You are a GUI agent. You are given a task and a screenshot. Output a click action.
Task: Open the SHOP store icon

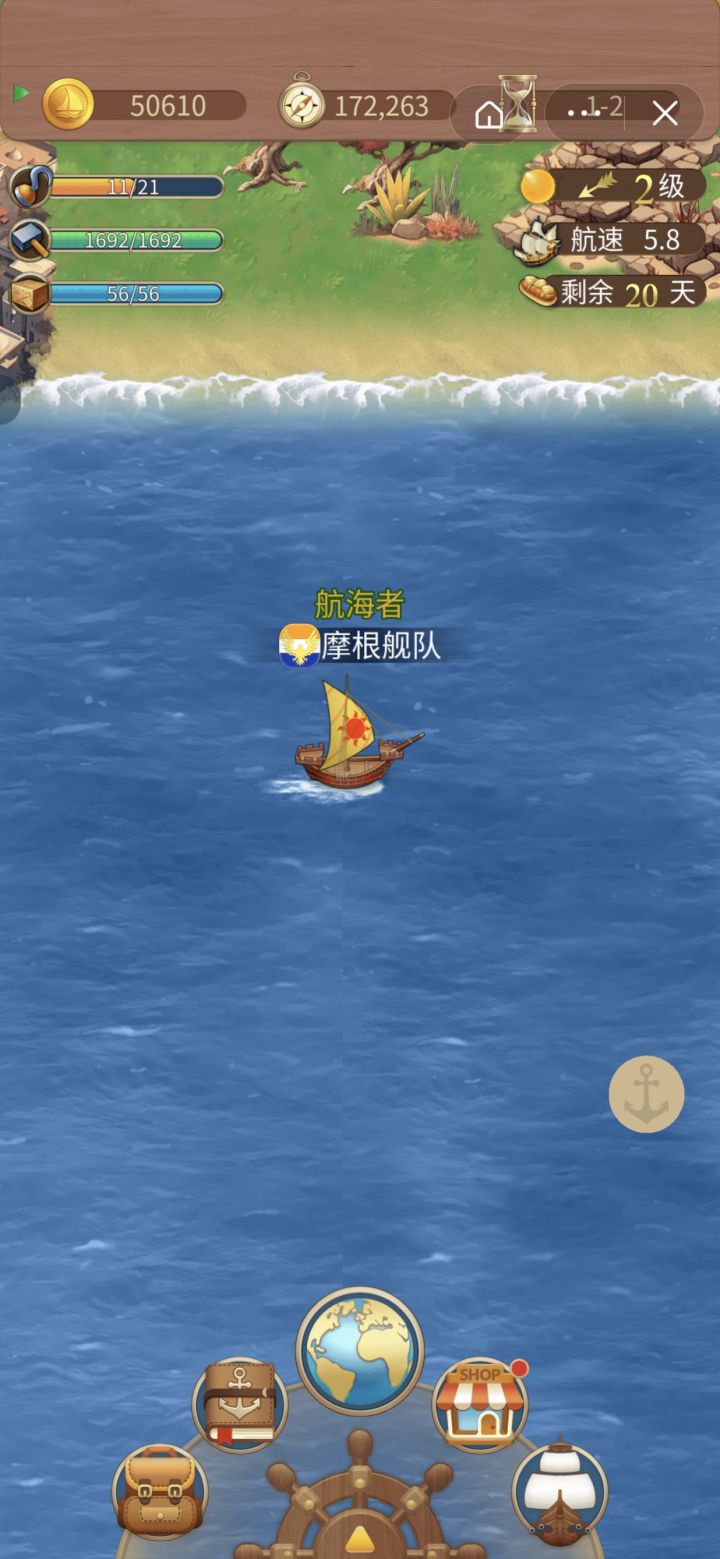coord(480,1404)
